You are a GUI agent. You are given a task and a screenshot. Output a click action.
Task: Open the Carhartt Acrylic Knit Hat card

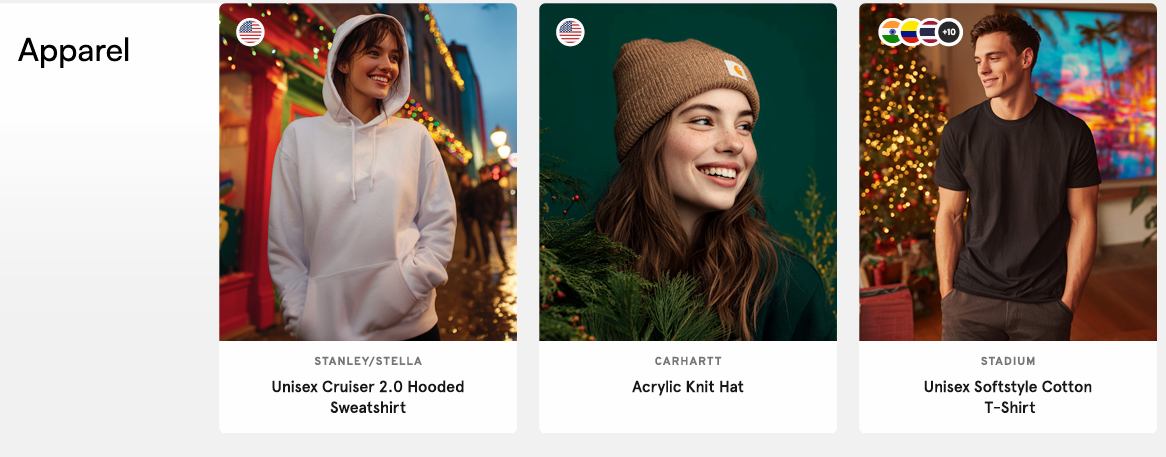(x=688, y=387)
